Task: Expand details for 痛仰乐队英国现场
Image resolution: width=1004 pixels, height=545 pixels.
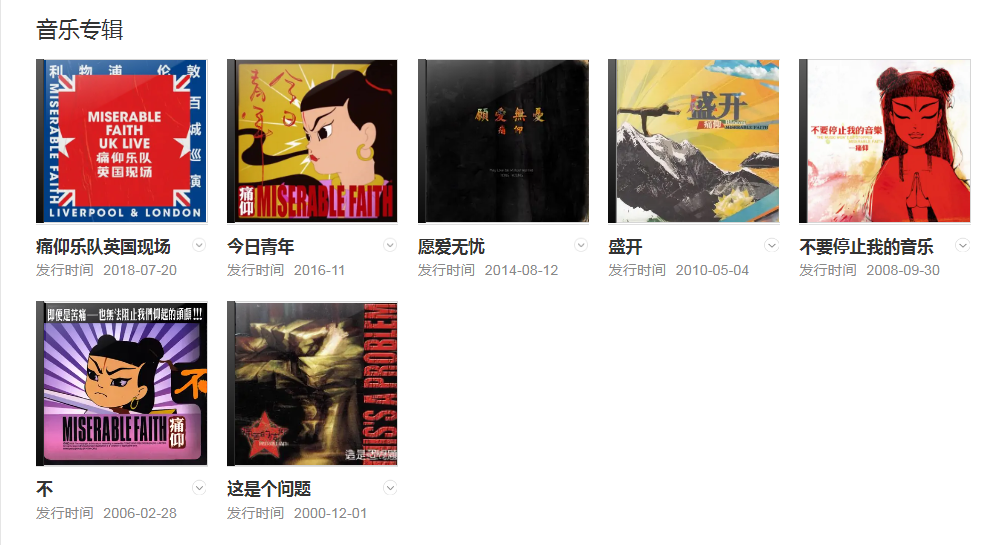Action: [x=199, y=246]
